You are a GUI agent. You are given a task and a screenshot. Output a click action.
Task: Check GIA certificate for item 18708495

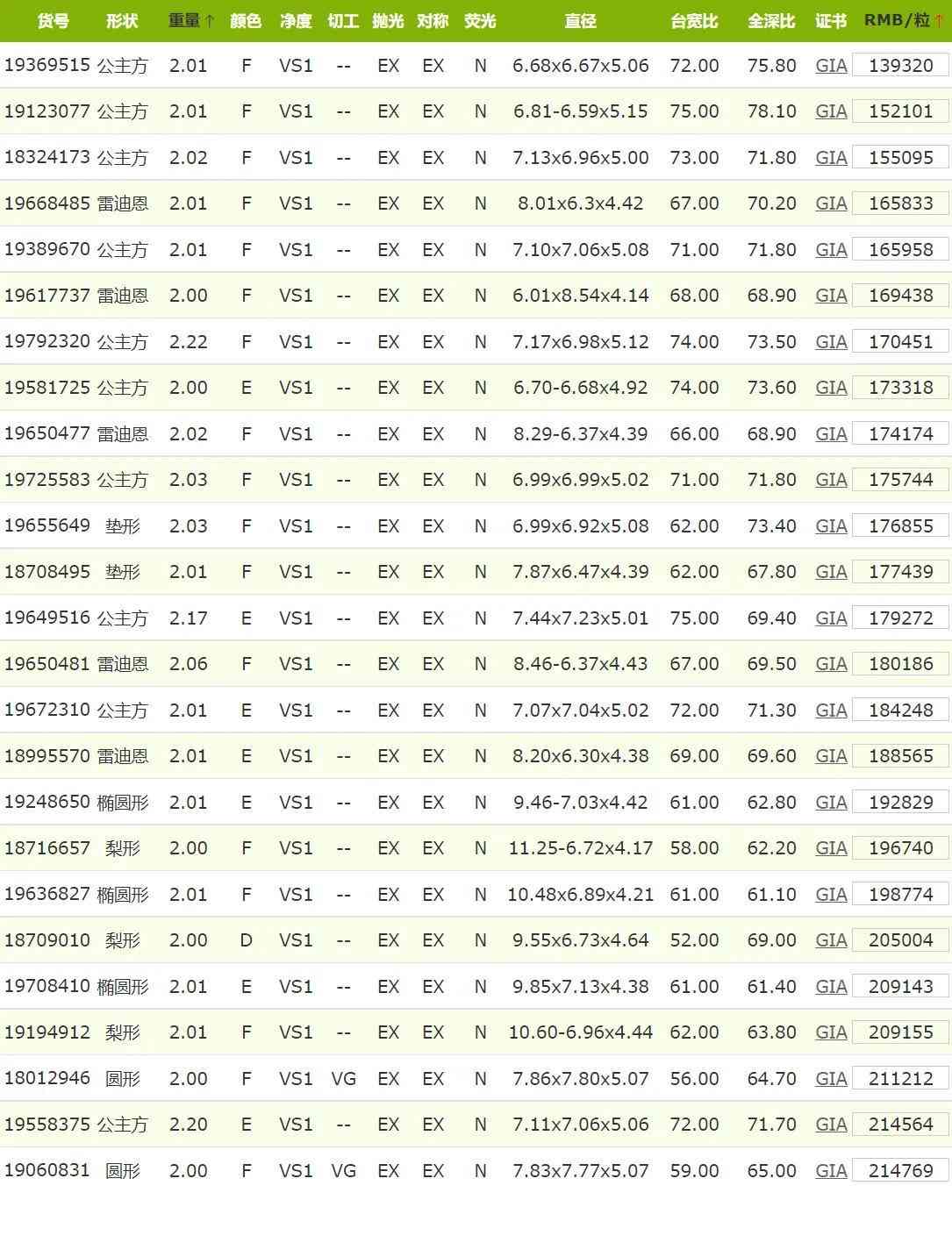click(x=831, y=572)
